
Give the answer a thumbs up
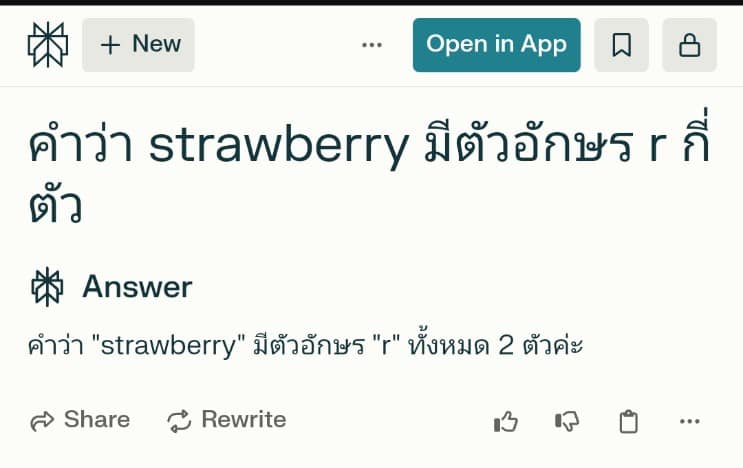[x=506, y=422]
